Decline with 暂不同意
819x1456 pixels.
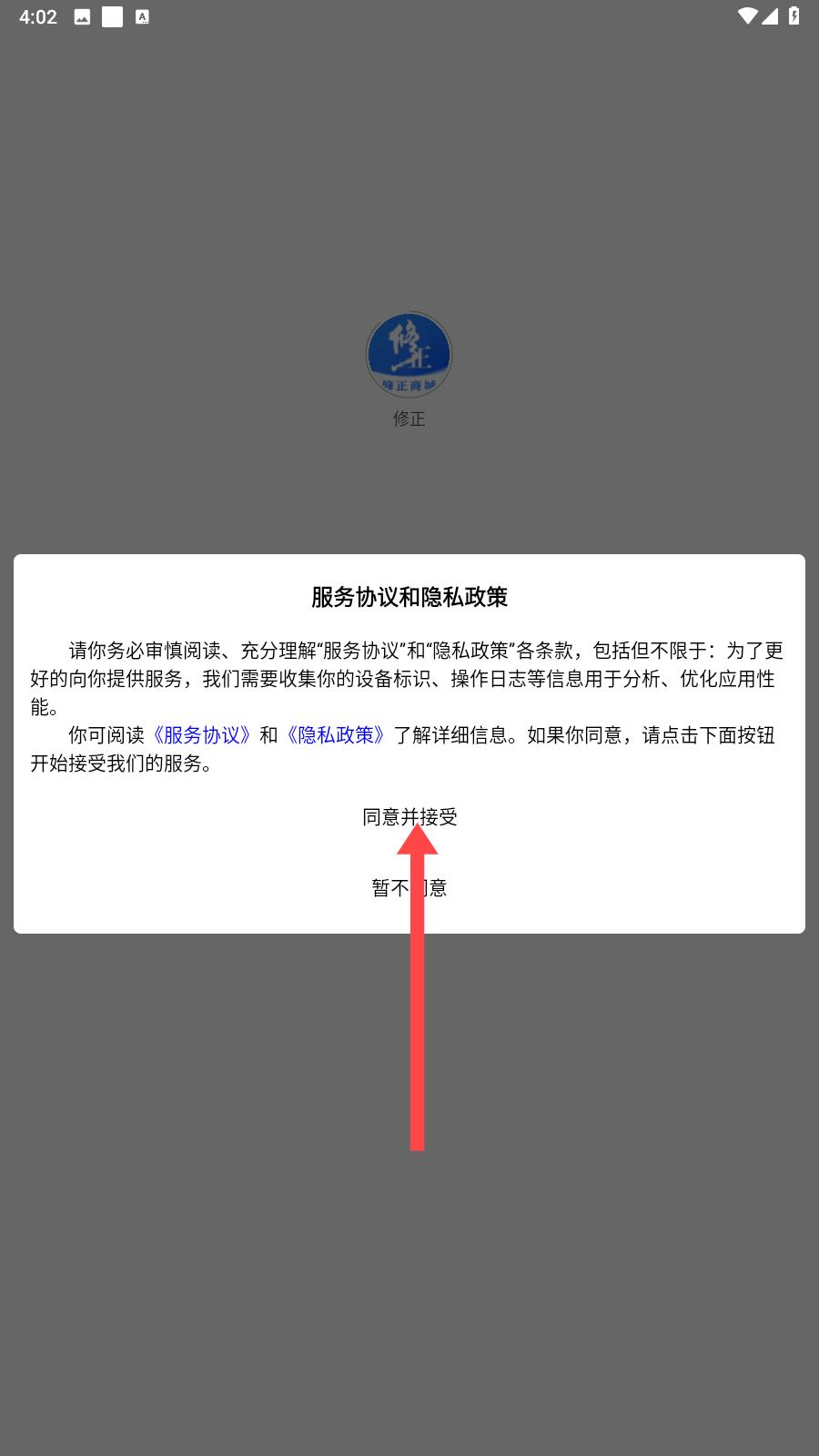coord(409,887)
